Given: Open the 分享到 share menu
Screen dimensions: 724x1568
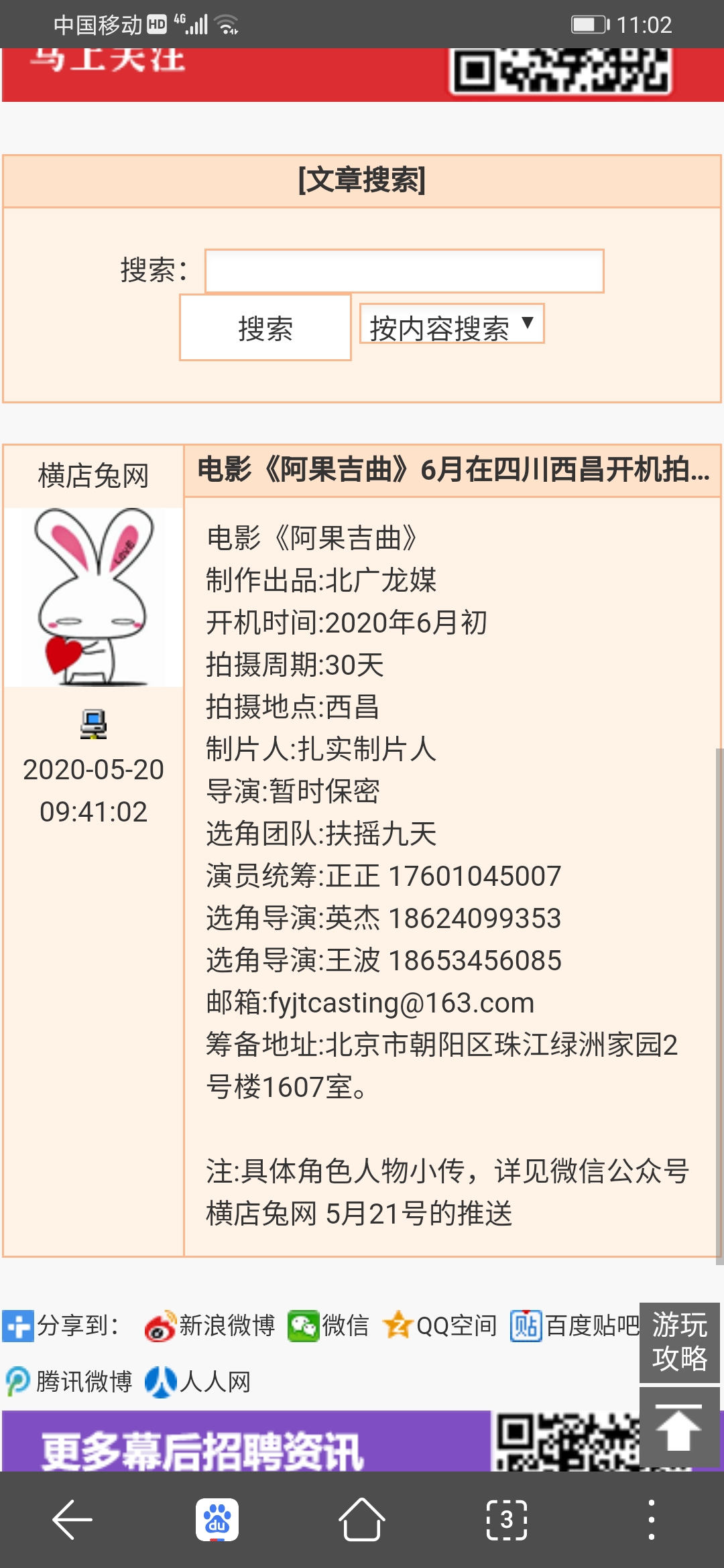Looking at the screenshot, I should tap(60, 1325).
